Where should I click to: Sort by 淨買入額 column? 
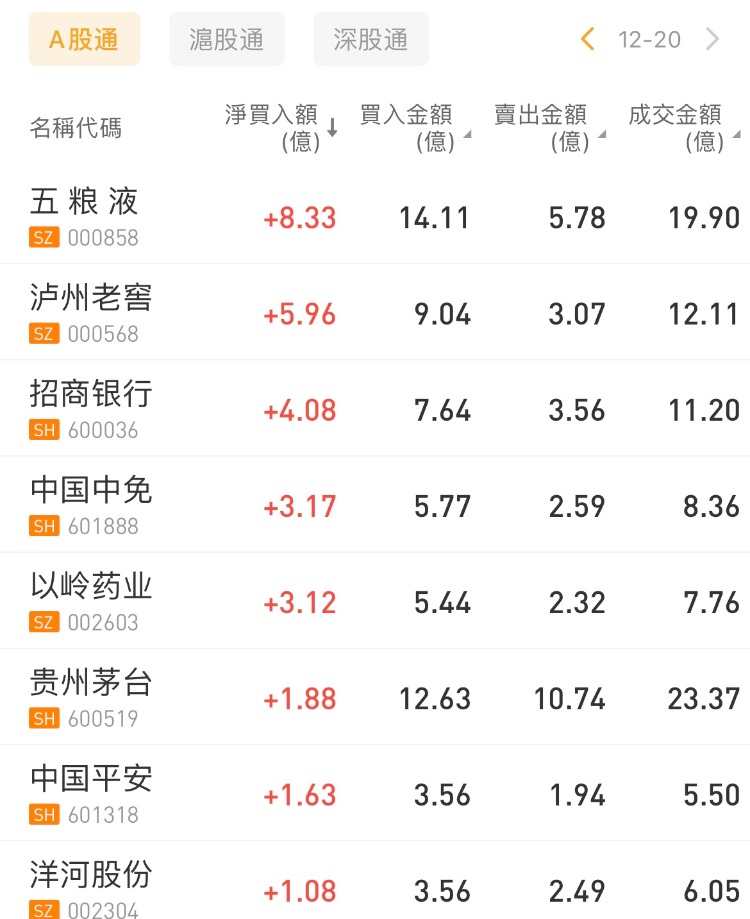coord(280,127)
